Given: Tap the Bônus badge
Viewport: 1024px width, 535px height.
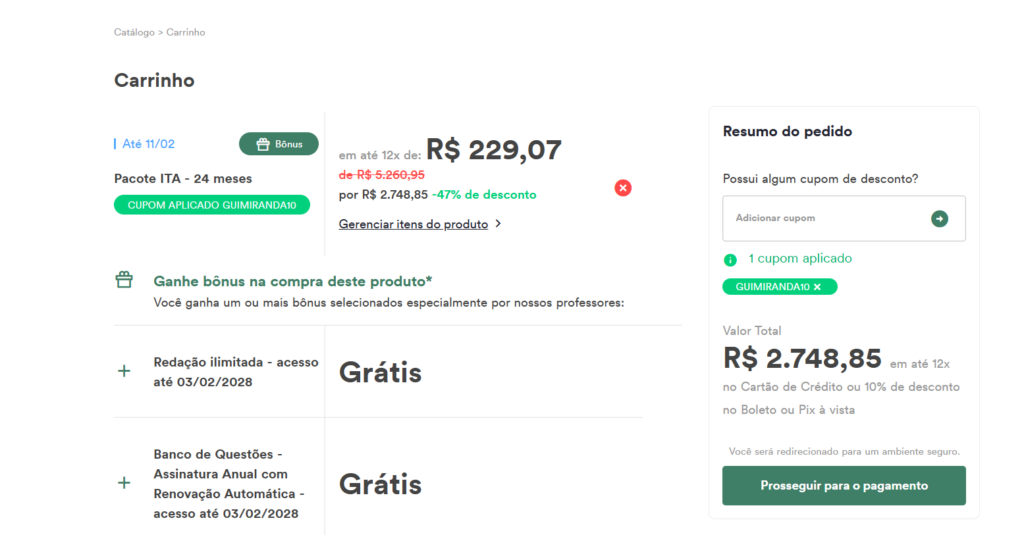Looking at the screenshot, I should tap(278, 144).
